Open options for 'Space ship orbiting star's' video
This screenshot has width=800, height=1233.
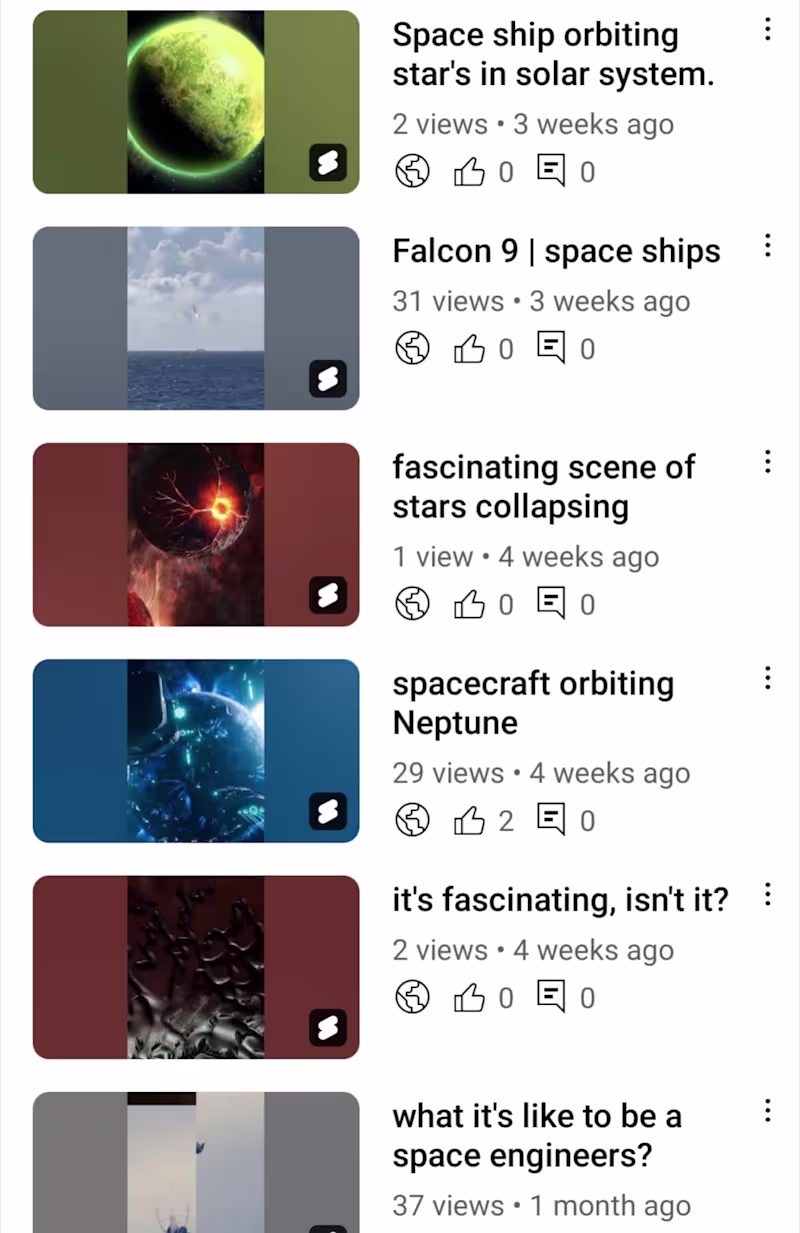point(767,30)
